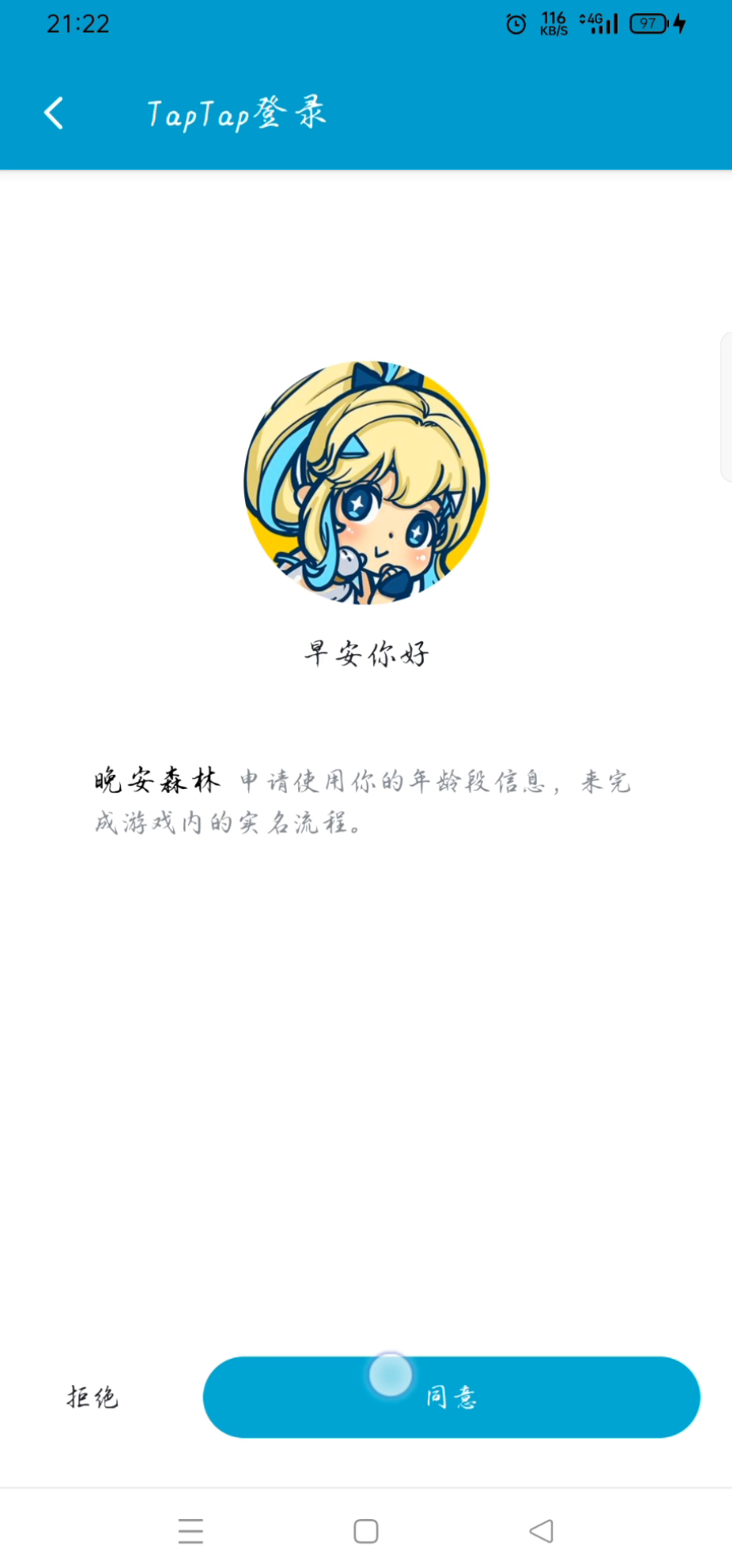This screenshot has width=732, height=1568.
Task: Decline the request with 拒绝
Action: tap(92, 1396)
